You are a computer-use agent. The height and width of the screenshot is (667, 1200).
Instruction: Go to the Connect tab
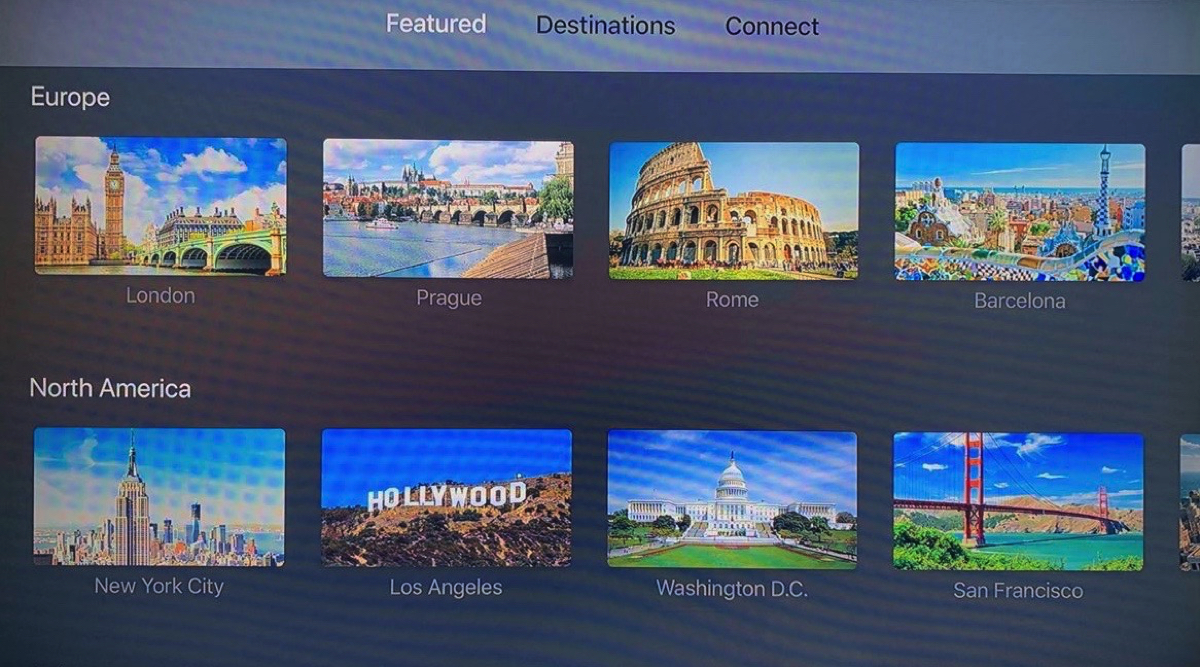click(772, 27)
